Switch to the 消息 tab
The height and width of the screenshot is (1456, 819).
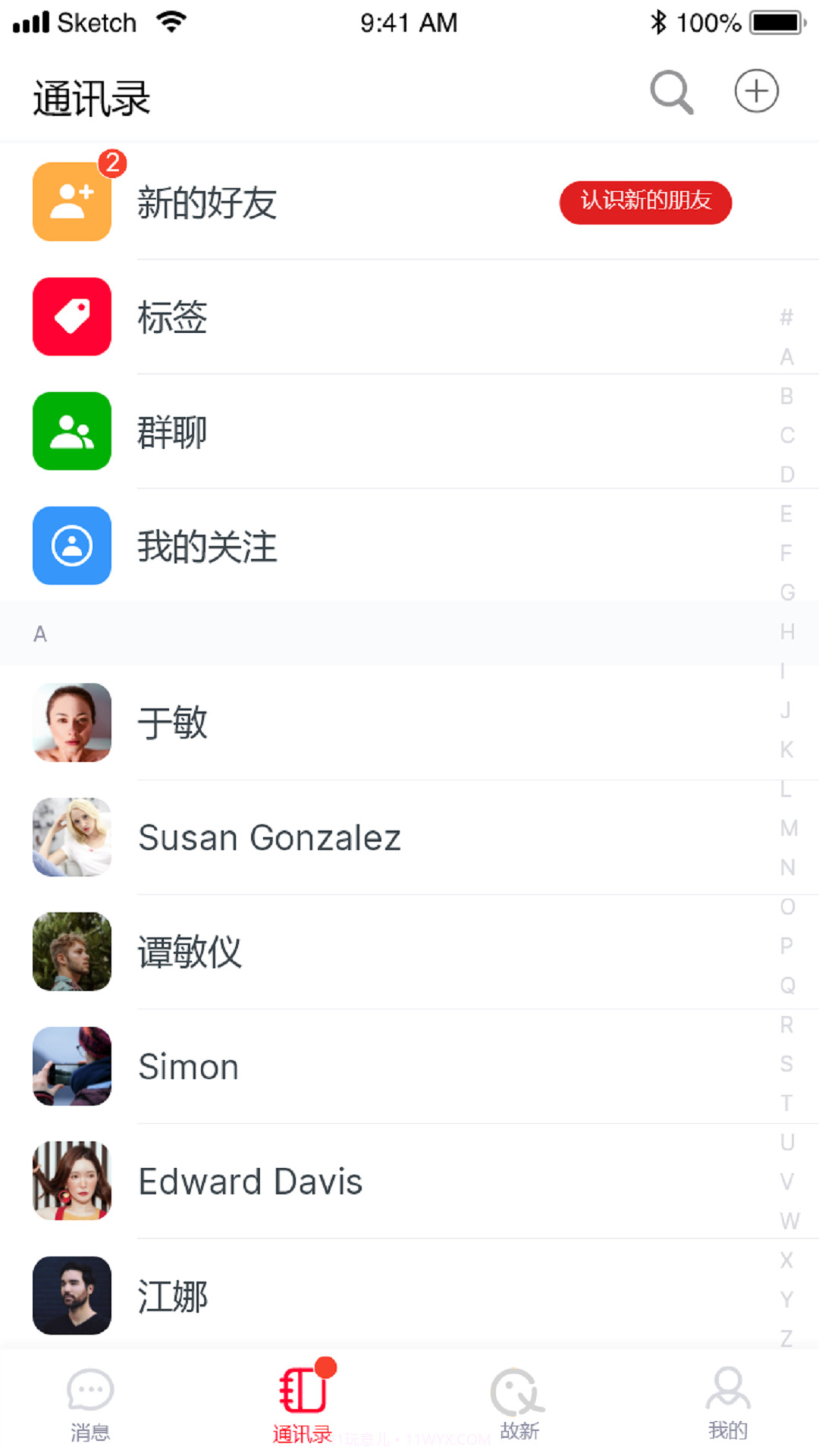pyautogui.click(x=89, y=1407)
